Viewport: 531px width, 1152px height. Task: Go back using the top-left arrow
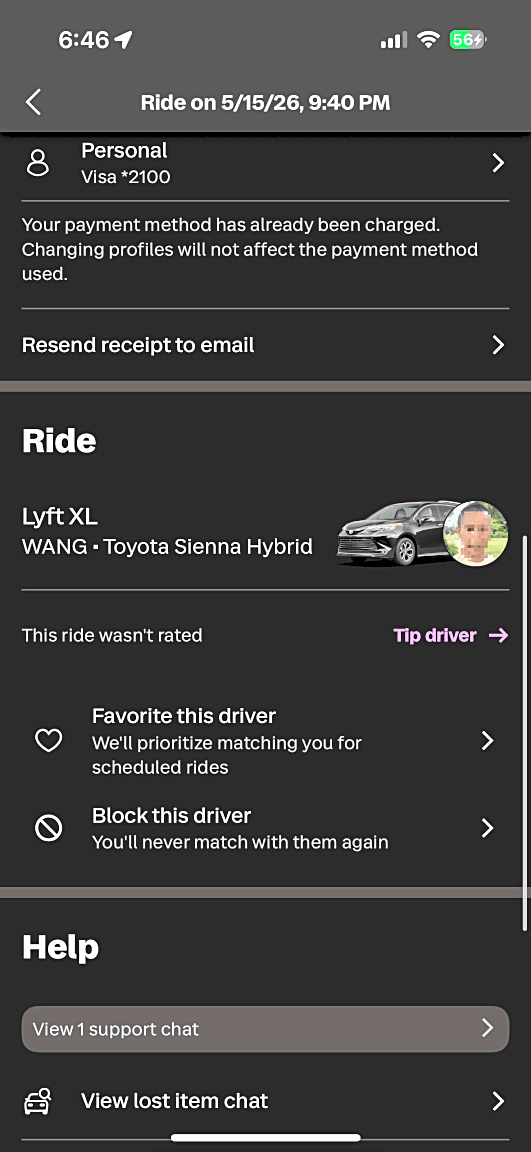33,102
